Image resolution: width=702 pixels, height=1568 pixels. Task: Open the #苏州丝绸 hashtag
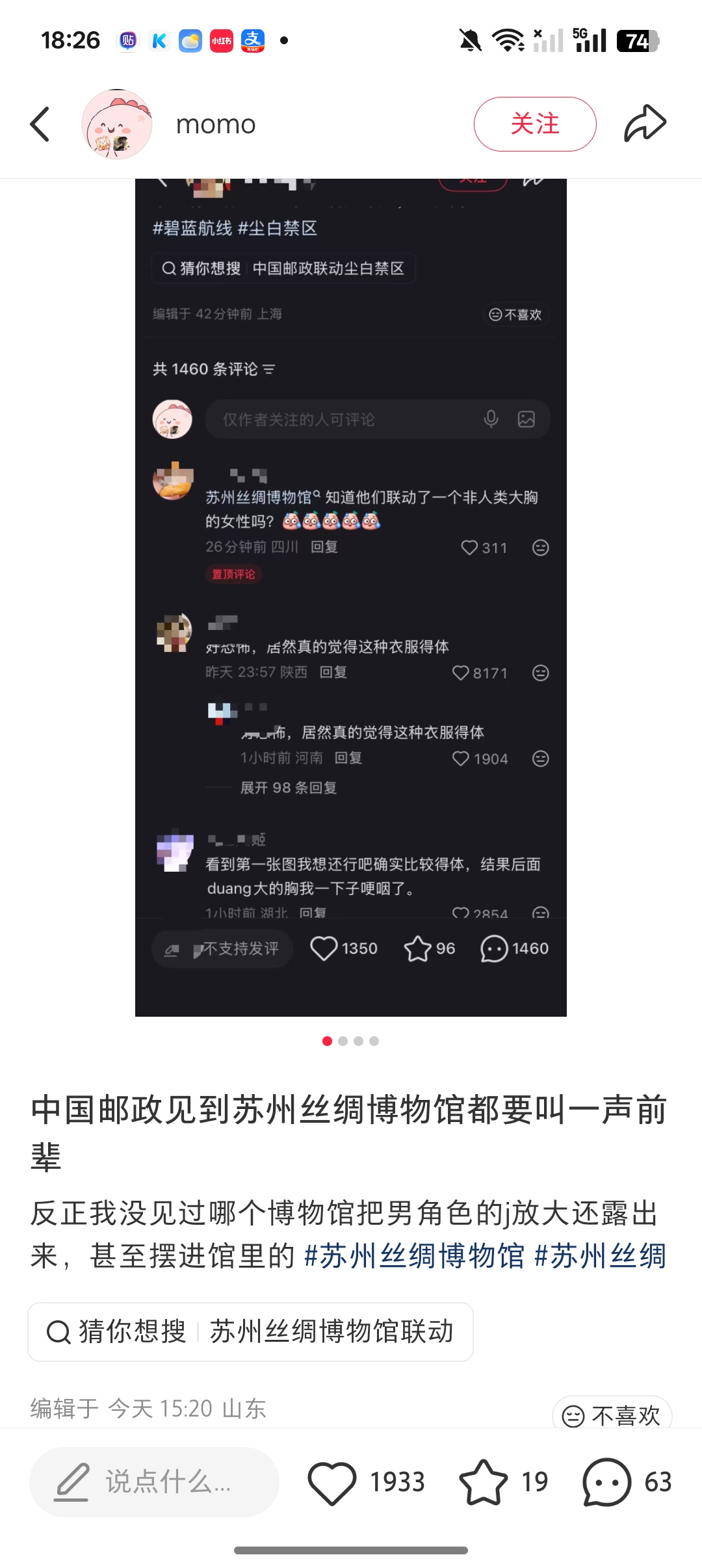click(600, 1256)
